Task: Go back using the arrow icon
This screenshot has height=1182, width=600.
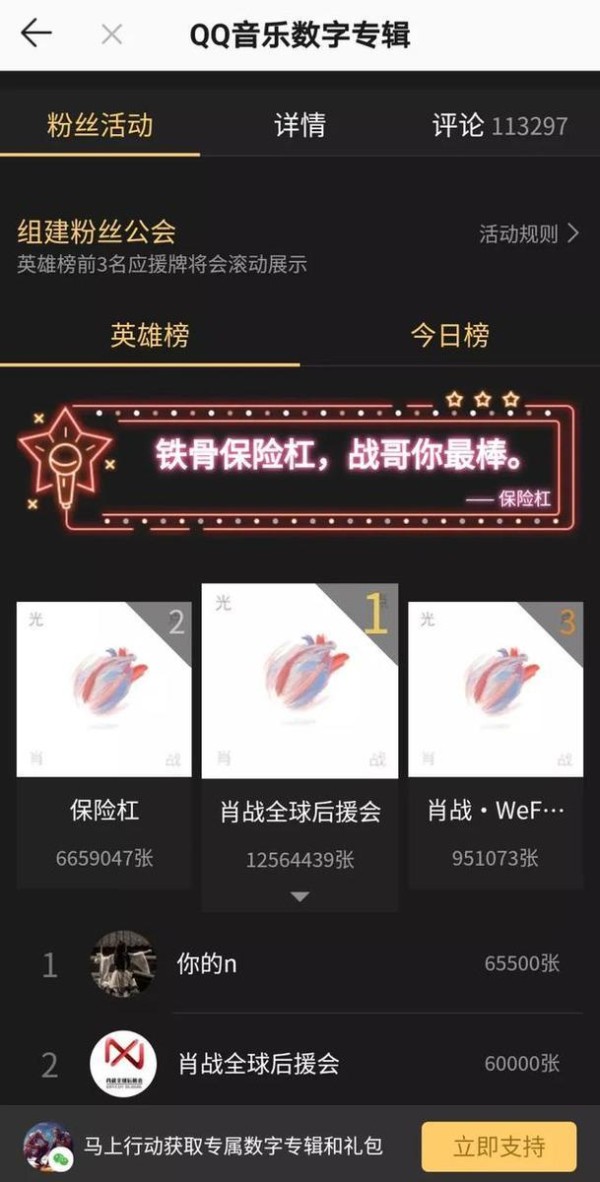Action: point(36,34)
